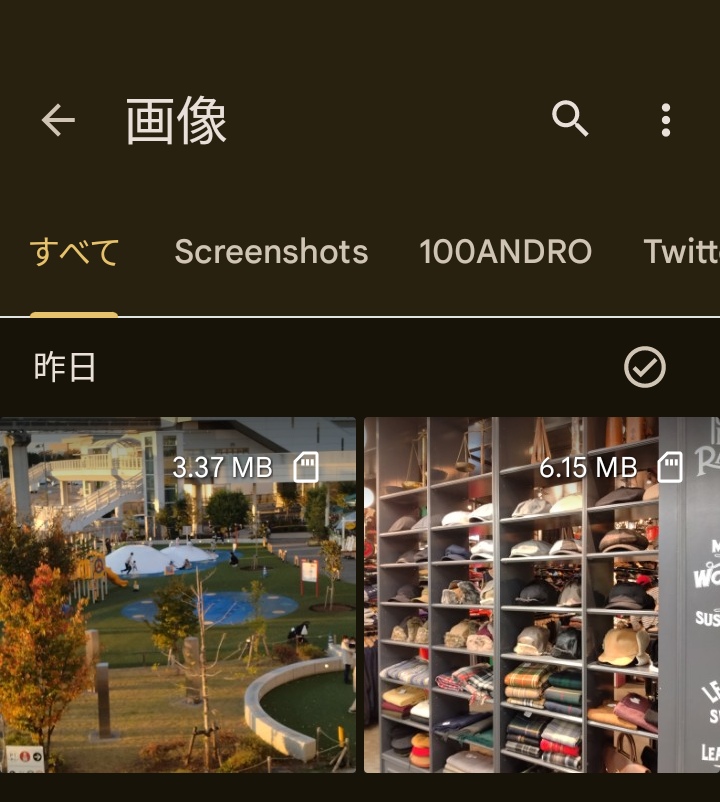Switch to the すべて tab

click(75, 252)
